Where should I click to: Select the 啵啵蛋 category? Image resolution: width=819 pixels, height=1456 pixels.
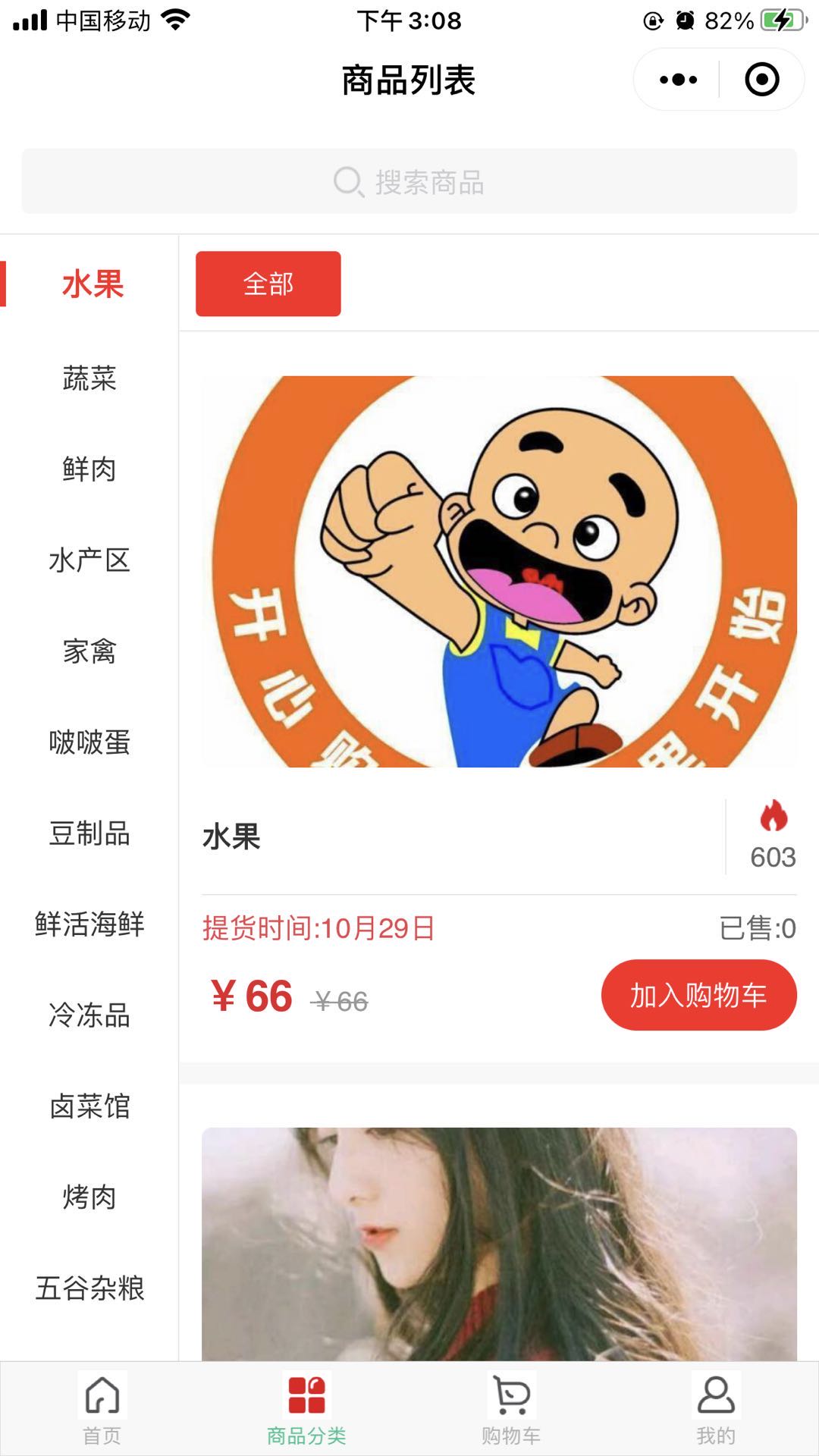coord(89,742)
